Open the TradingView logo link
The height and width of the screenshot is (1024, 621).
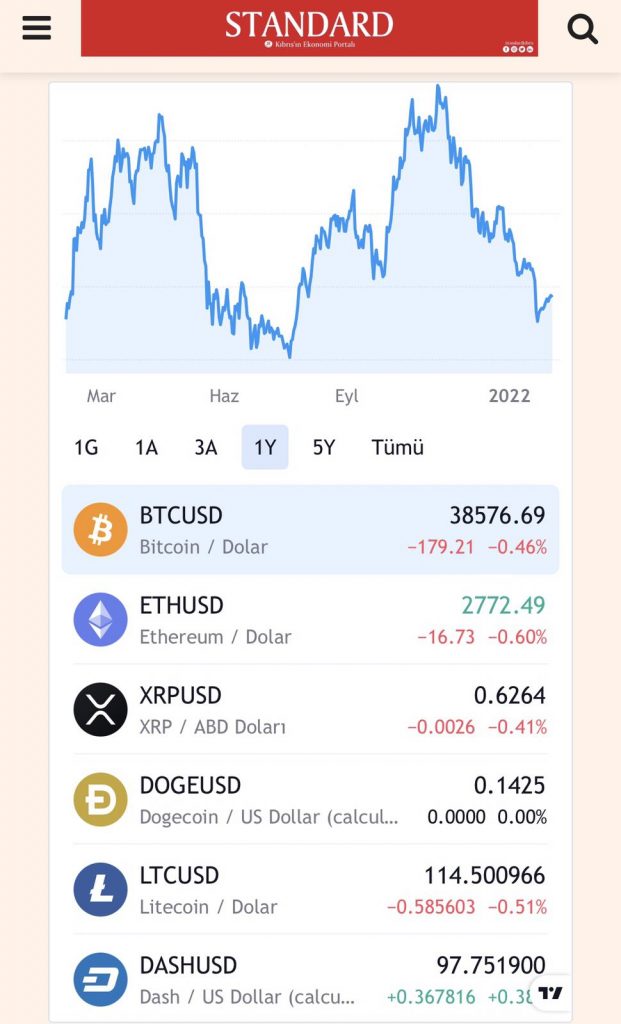point(550,993)
